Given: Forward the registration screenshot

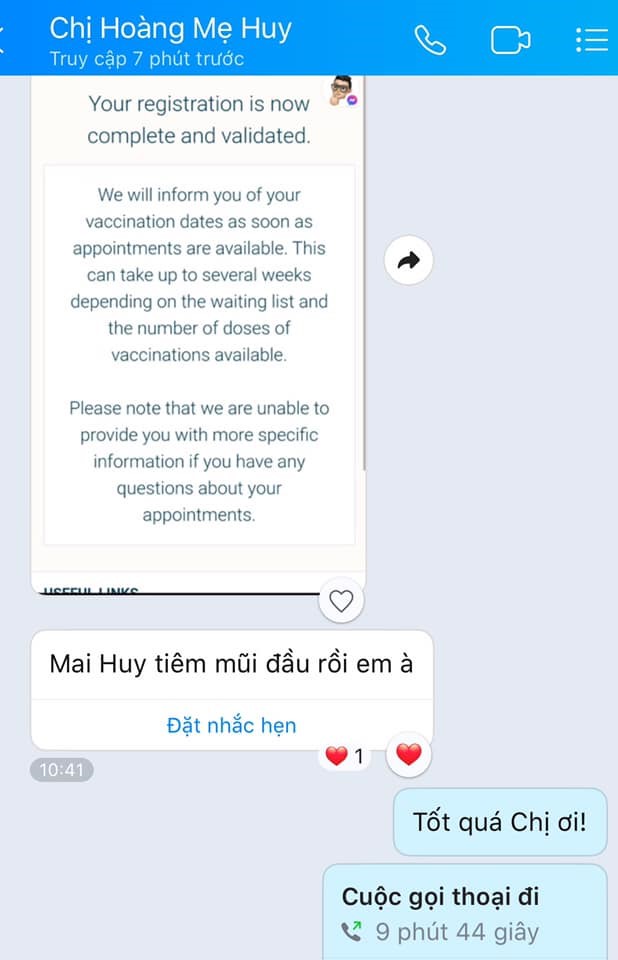Looking at the screenshot, I should 408,261.
